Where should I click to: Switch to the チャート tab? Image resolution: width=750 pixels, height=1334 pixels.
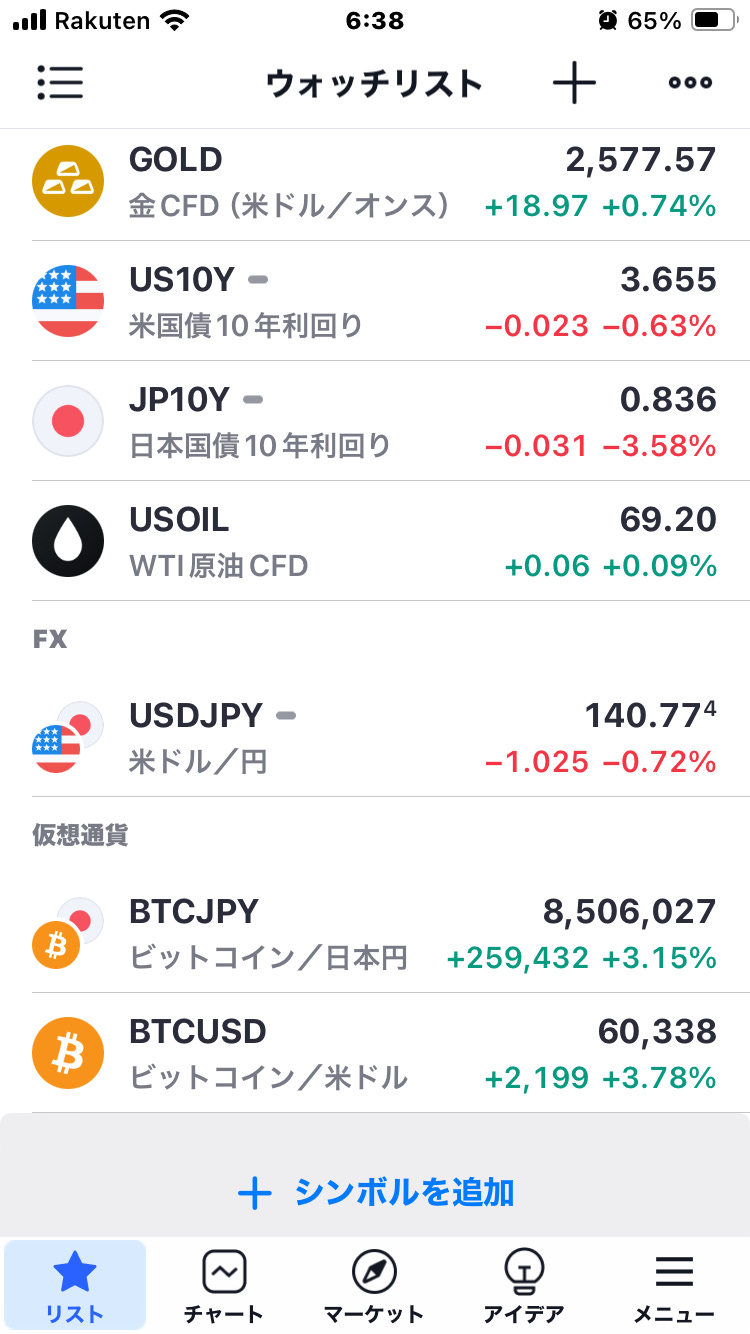point(224,1286)
